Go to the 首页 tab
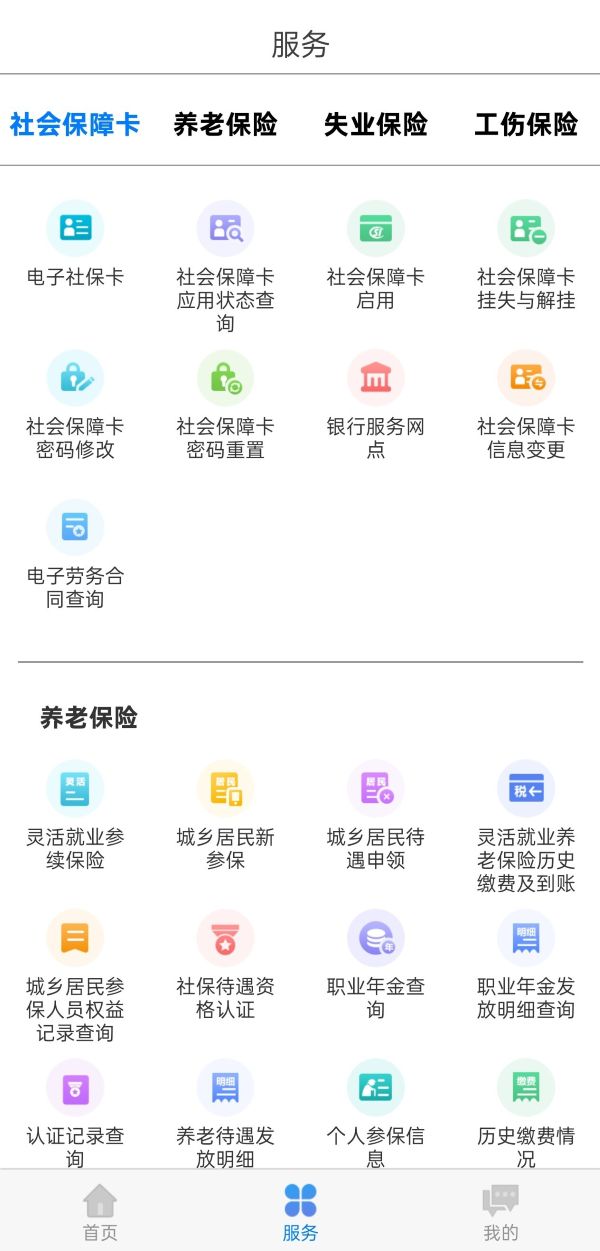This screenshot has height=1251, width=600. (x=100, y=1211)
